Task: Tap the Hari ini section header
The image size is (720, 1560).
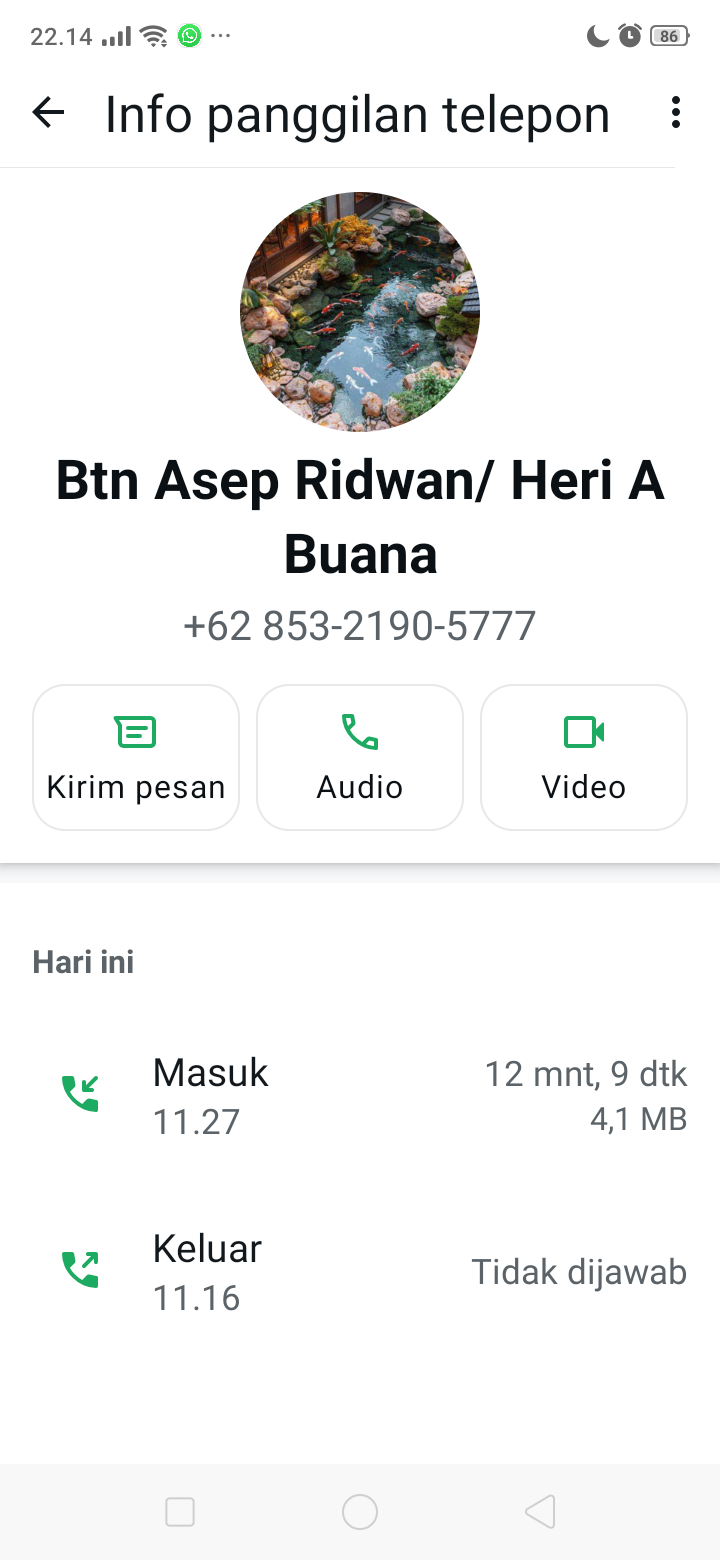Action: pyautogui.click(x=83, y=961)
